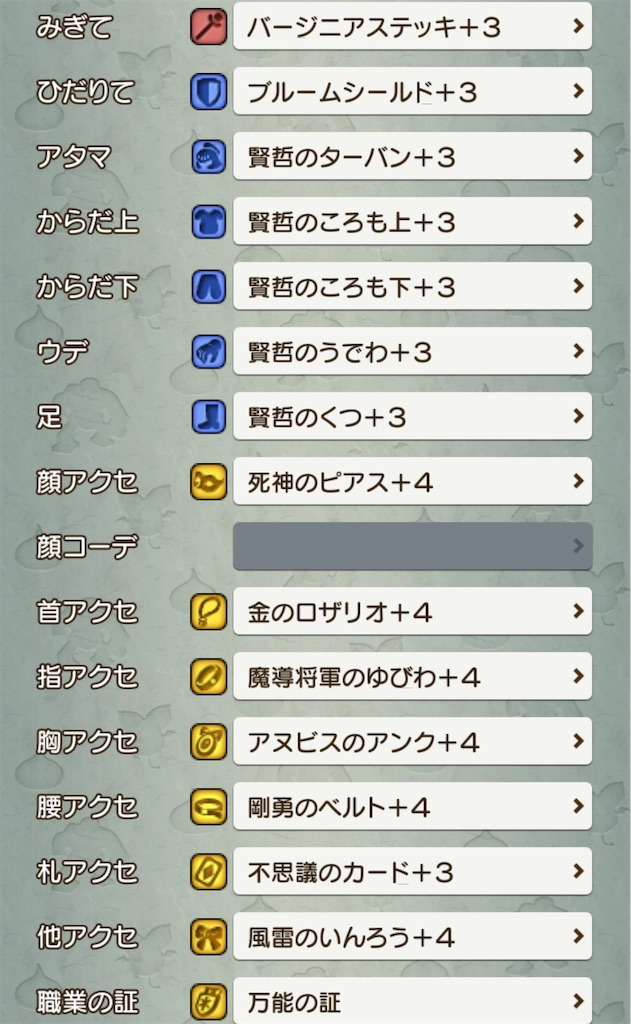631x1024 pixels.
Task: Open the 金のロザリオ+4 neck accessory row
Action: click(412, 612)
